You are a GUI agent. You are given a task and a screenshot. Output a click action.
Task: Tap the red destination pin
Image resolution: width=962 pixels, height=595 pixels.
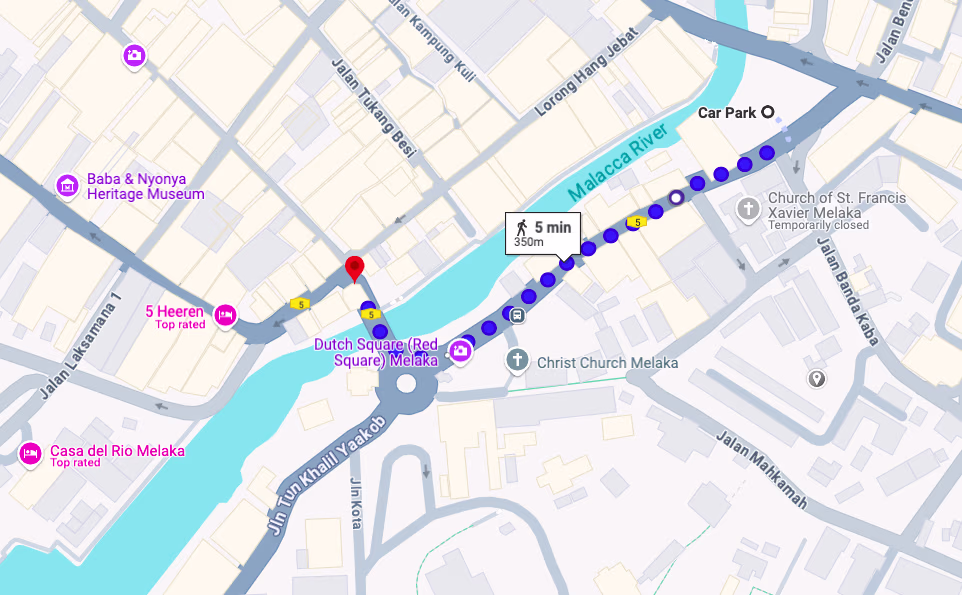click(354, 268)
